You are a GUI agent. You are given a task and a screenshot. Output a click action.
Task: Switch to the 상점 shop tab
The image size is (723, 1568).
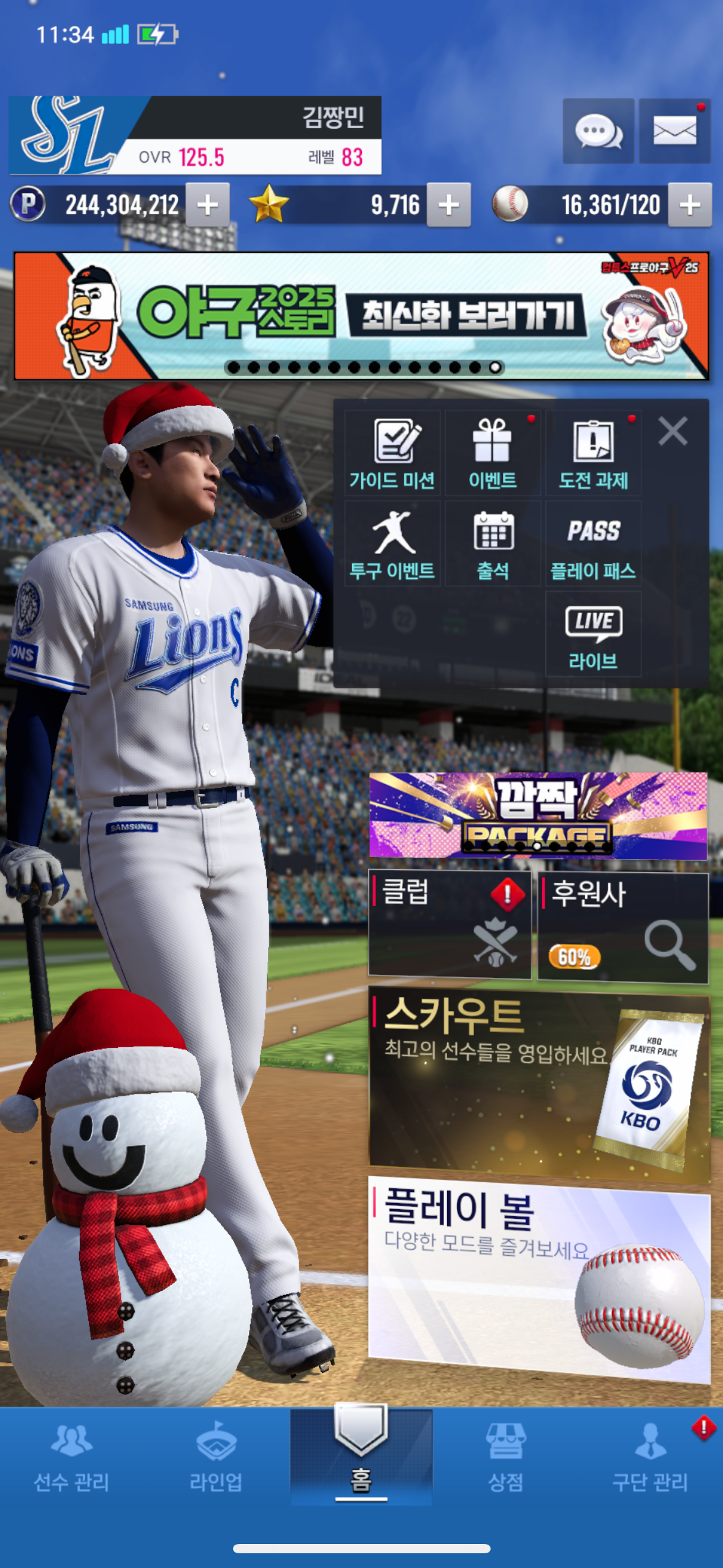[505, 1456]
